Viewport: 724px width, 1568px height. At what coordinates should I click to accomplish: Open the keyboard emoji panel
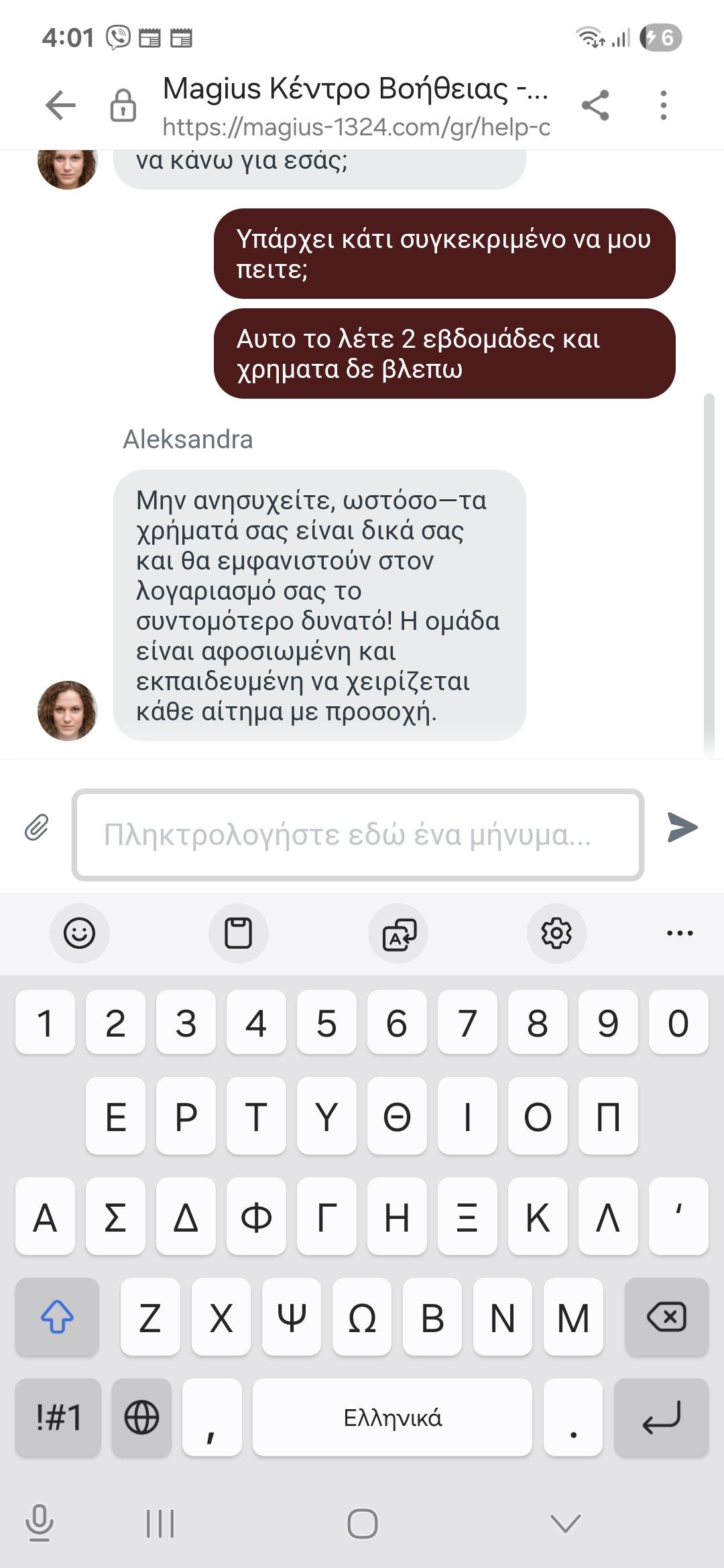tap(79, 933)
